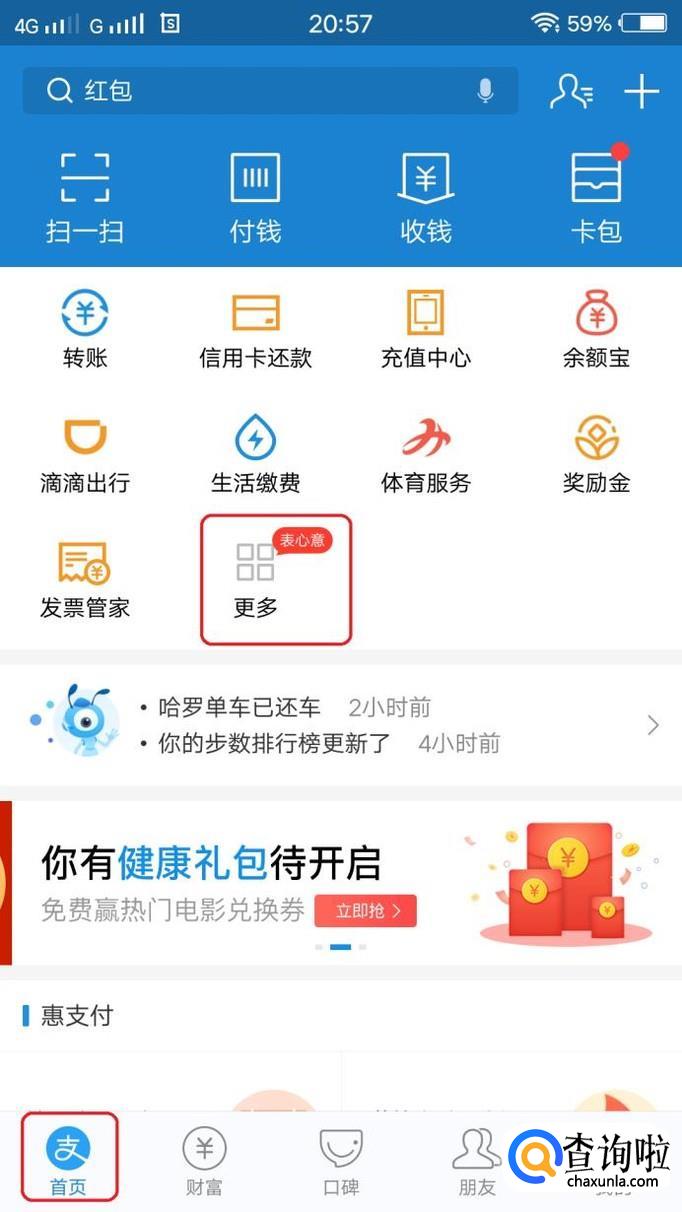Open 扫一扫 scanner
682x1212 pixels.
(x=85, y=198)
